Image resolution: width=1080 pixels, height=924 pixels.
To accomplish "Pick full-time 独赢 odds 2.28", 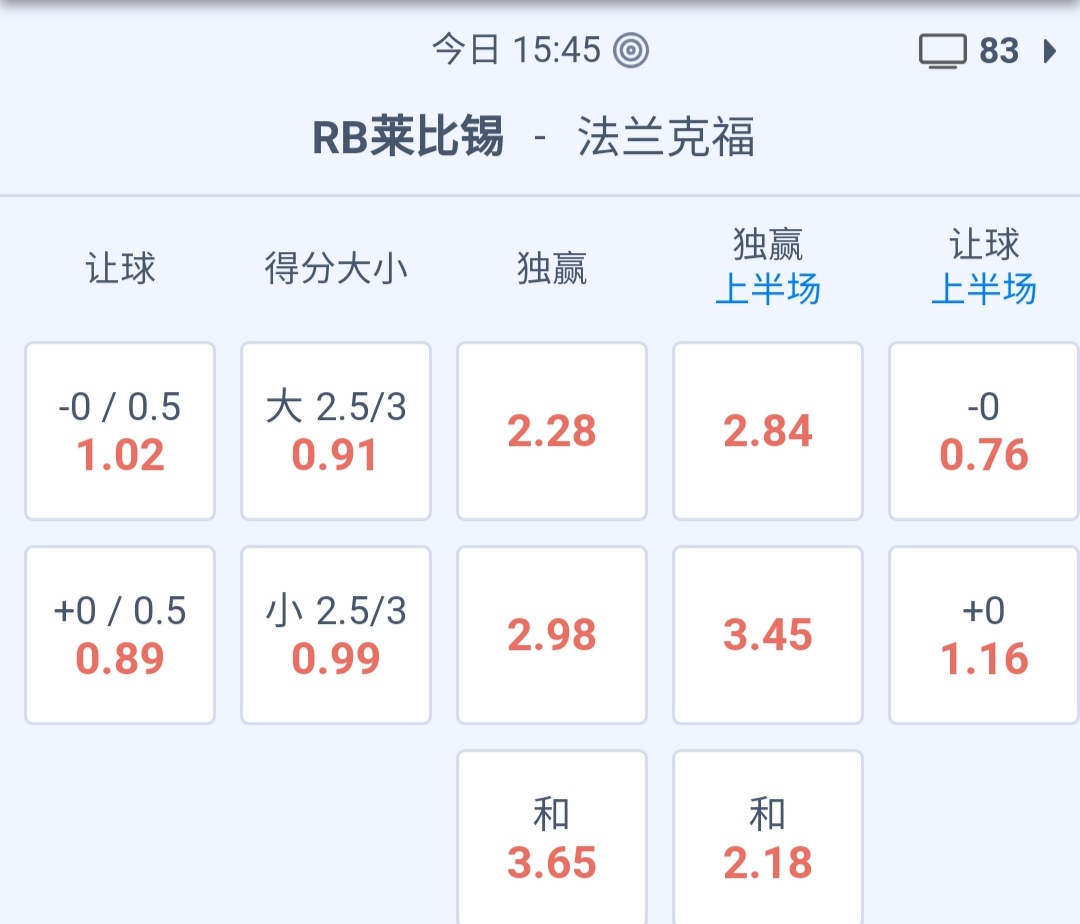I will (552, 431).
